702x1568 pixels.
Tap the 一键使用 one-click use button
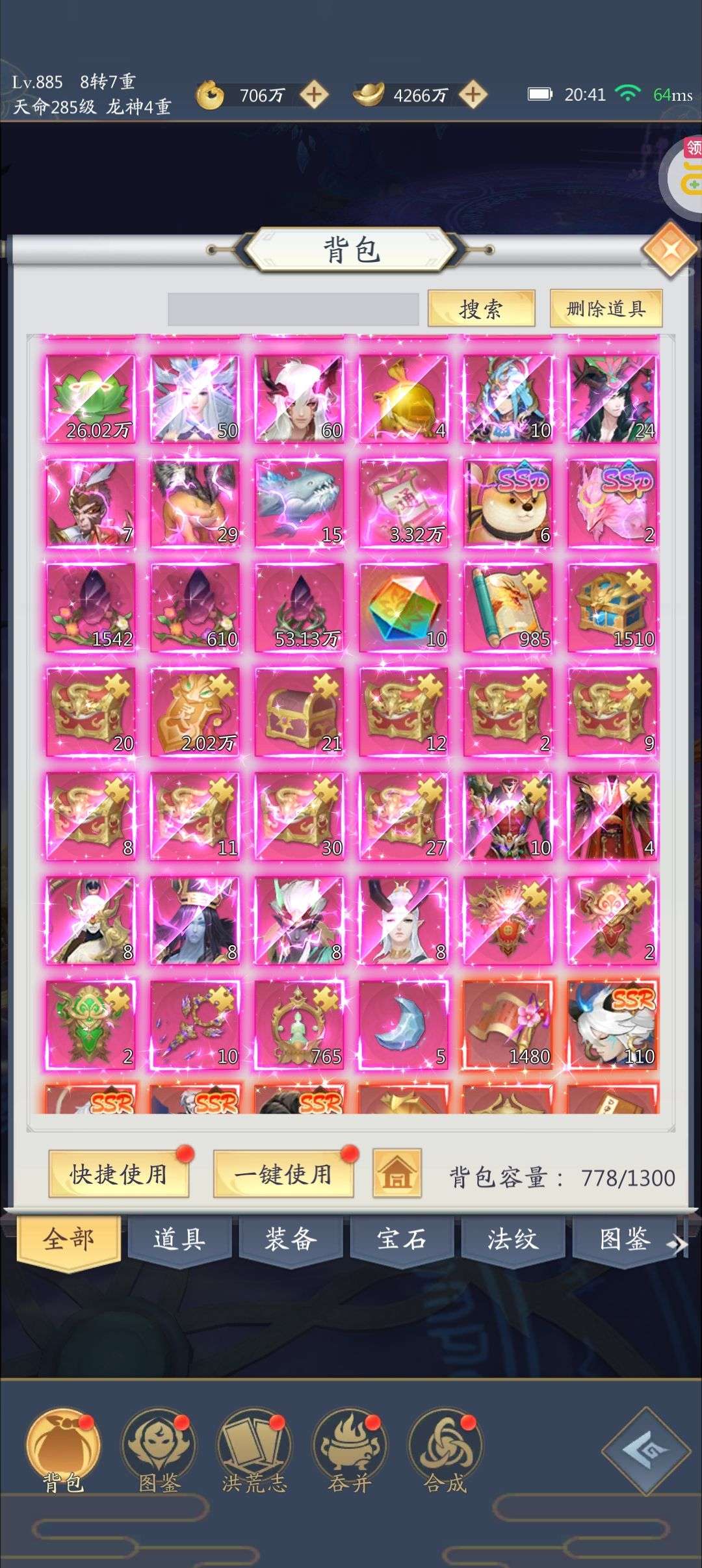point(283,1174)
